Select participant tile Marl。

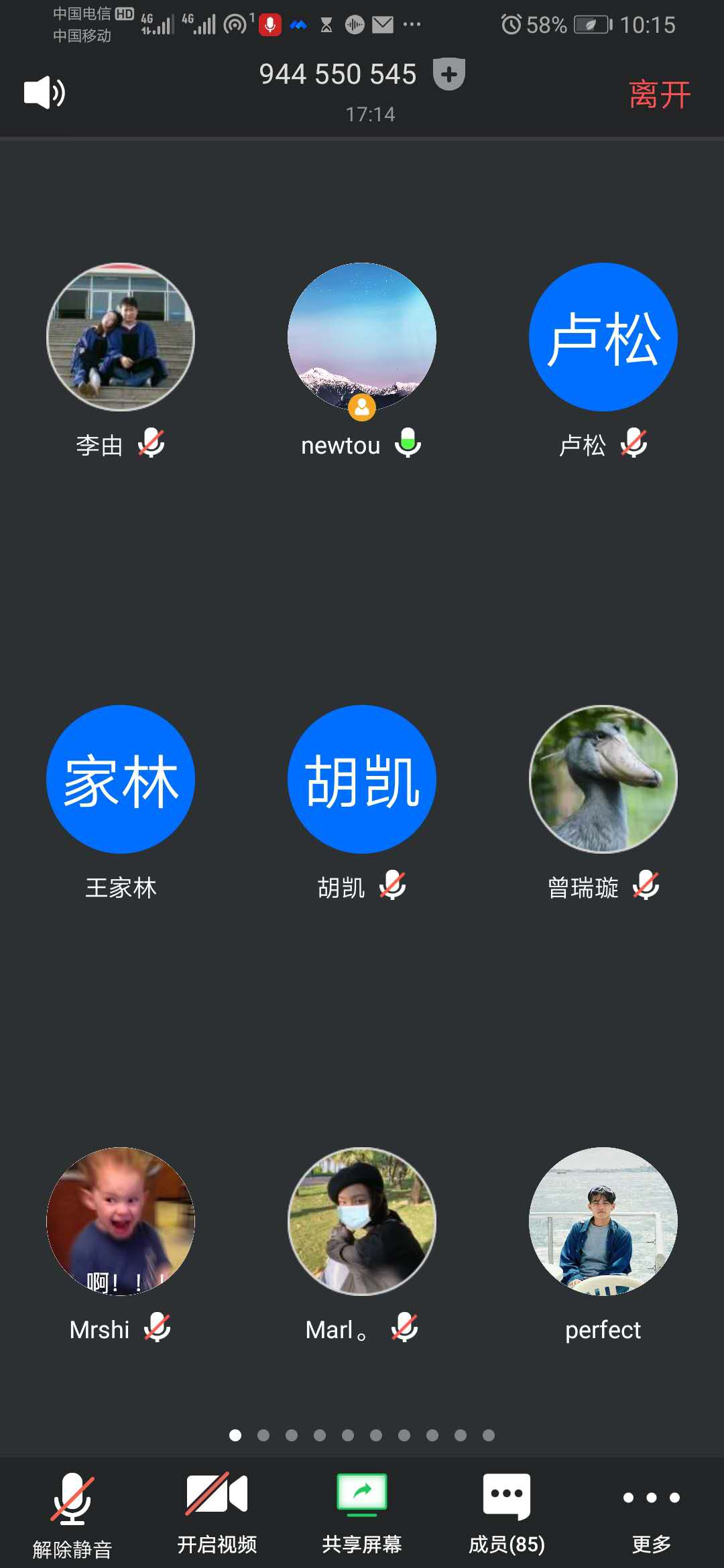click(x=362, y=1222)
